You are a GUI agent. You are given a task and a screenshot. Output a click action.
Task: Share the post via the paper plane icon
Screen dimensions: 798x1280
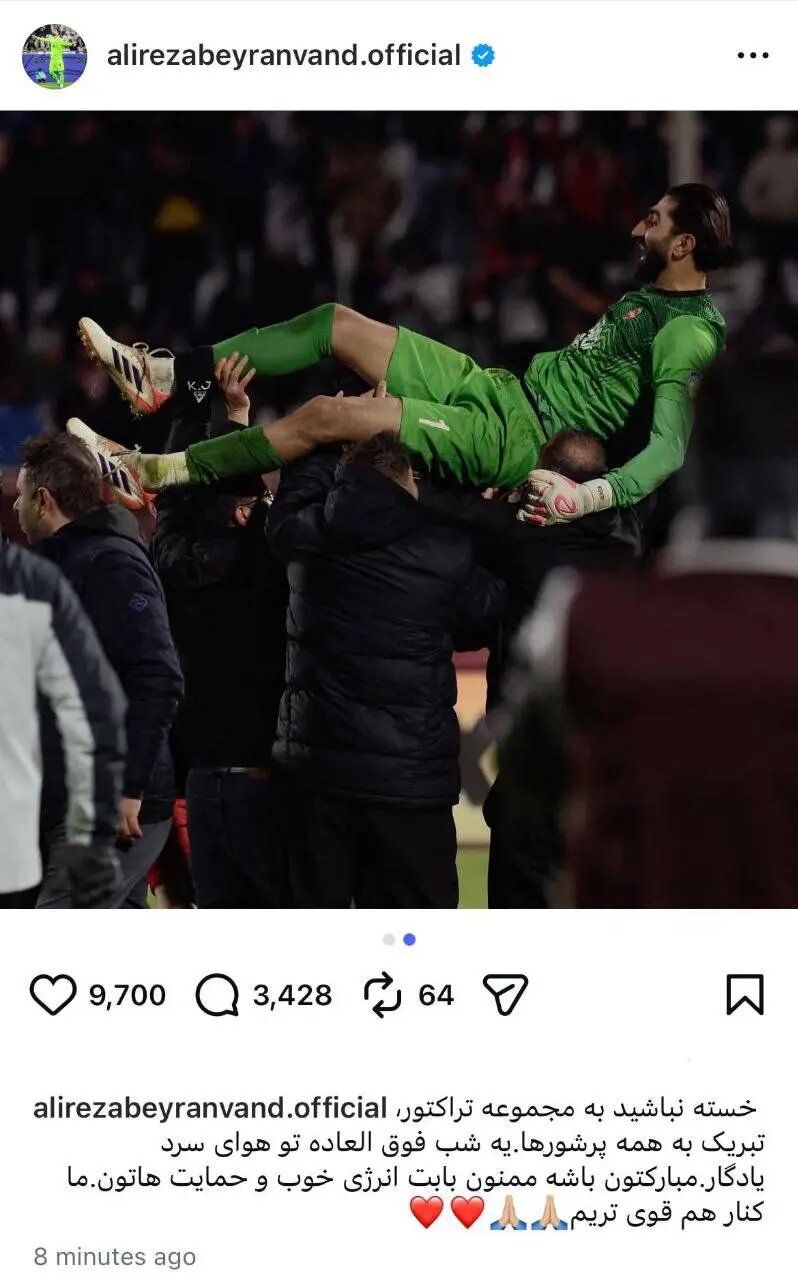[x=505, y=995]
